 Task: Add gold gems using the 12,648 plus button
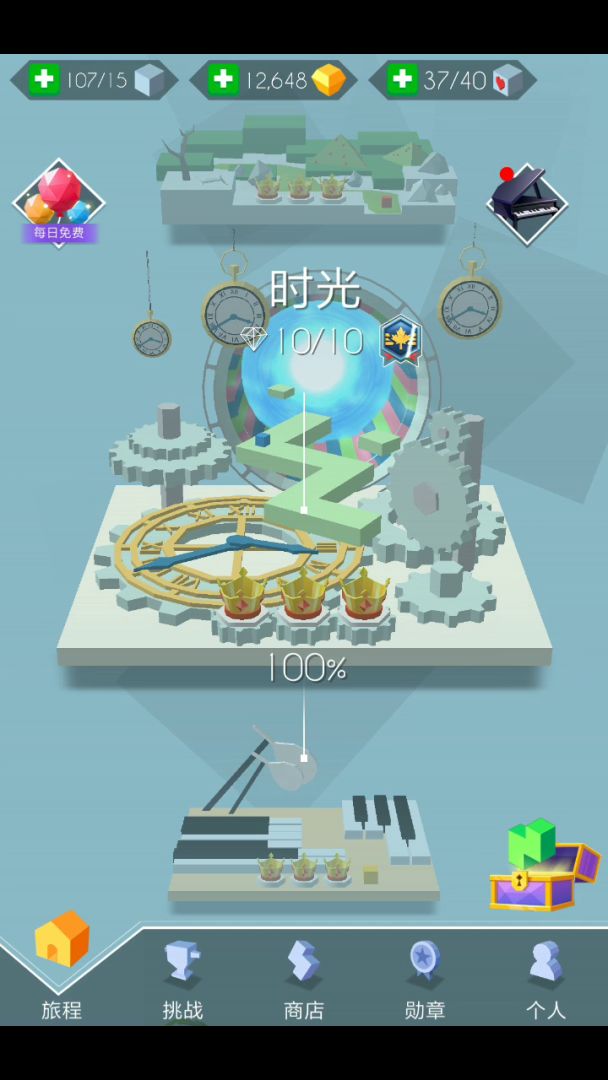click(223, 80)
